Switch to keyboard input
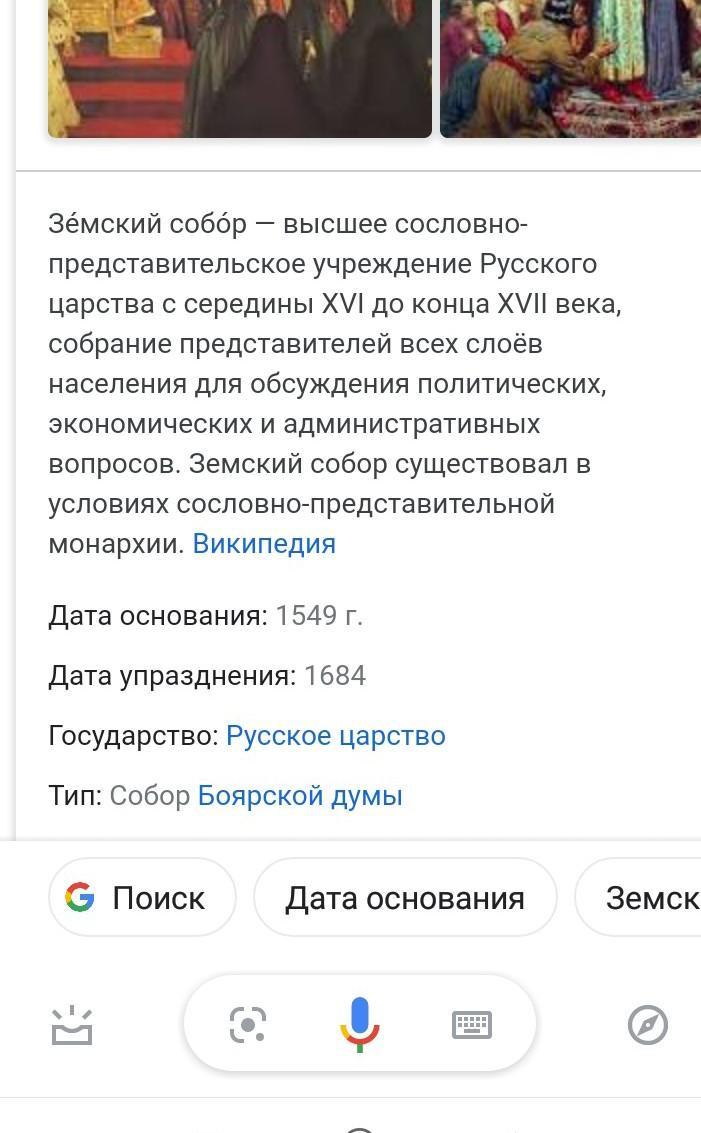This screenshot has height=1133, width=701. click(472, 1025)
